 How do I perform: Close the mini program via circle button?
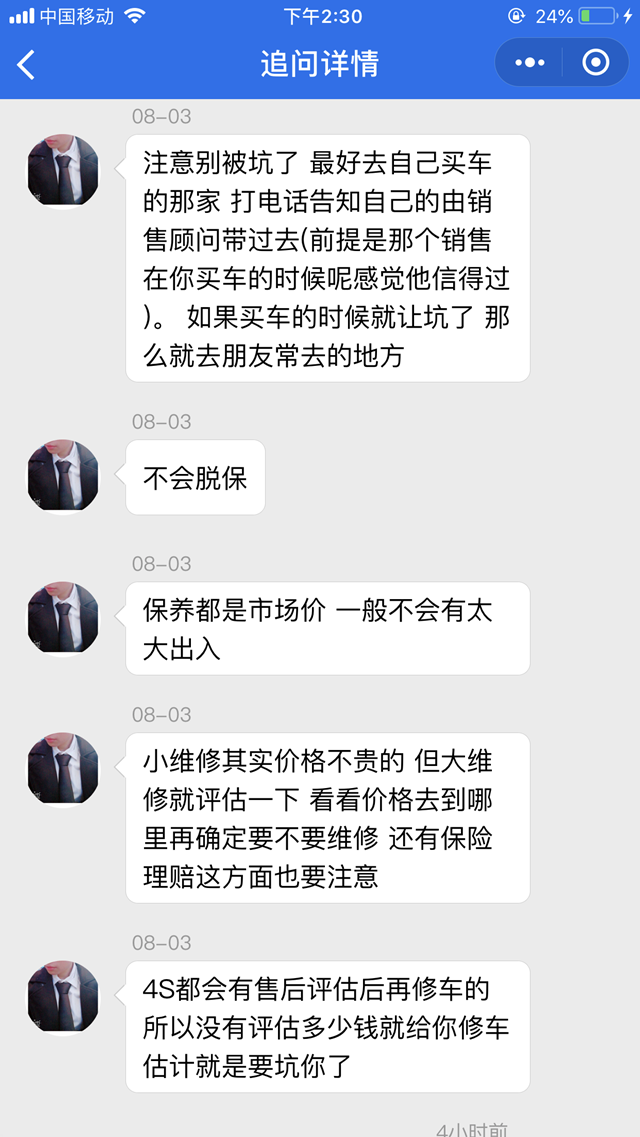(x=596, y=63)
